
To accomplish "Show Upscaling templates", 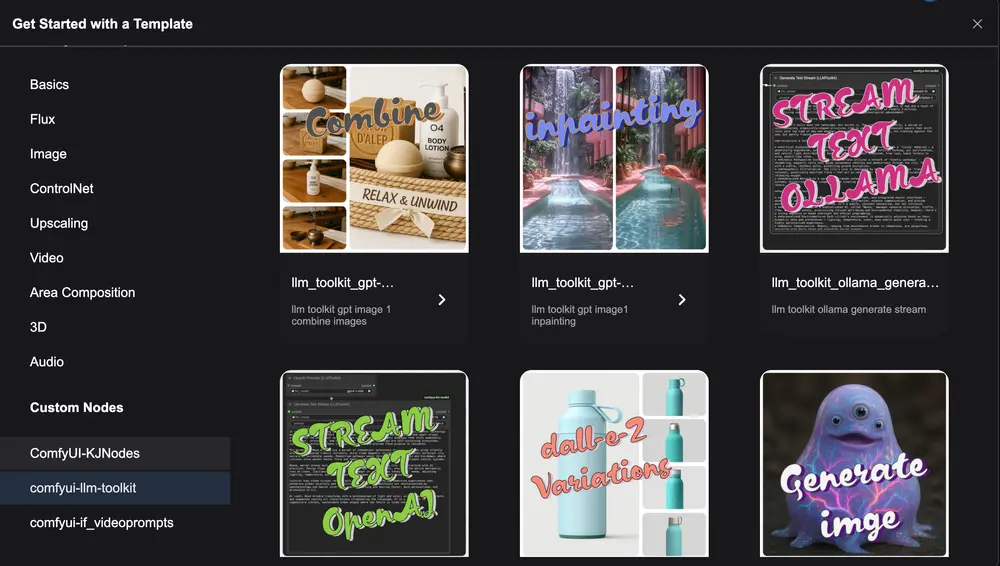I will (59, 223).
